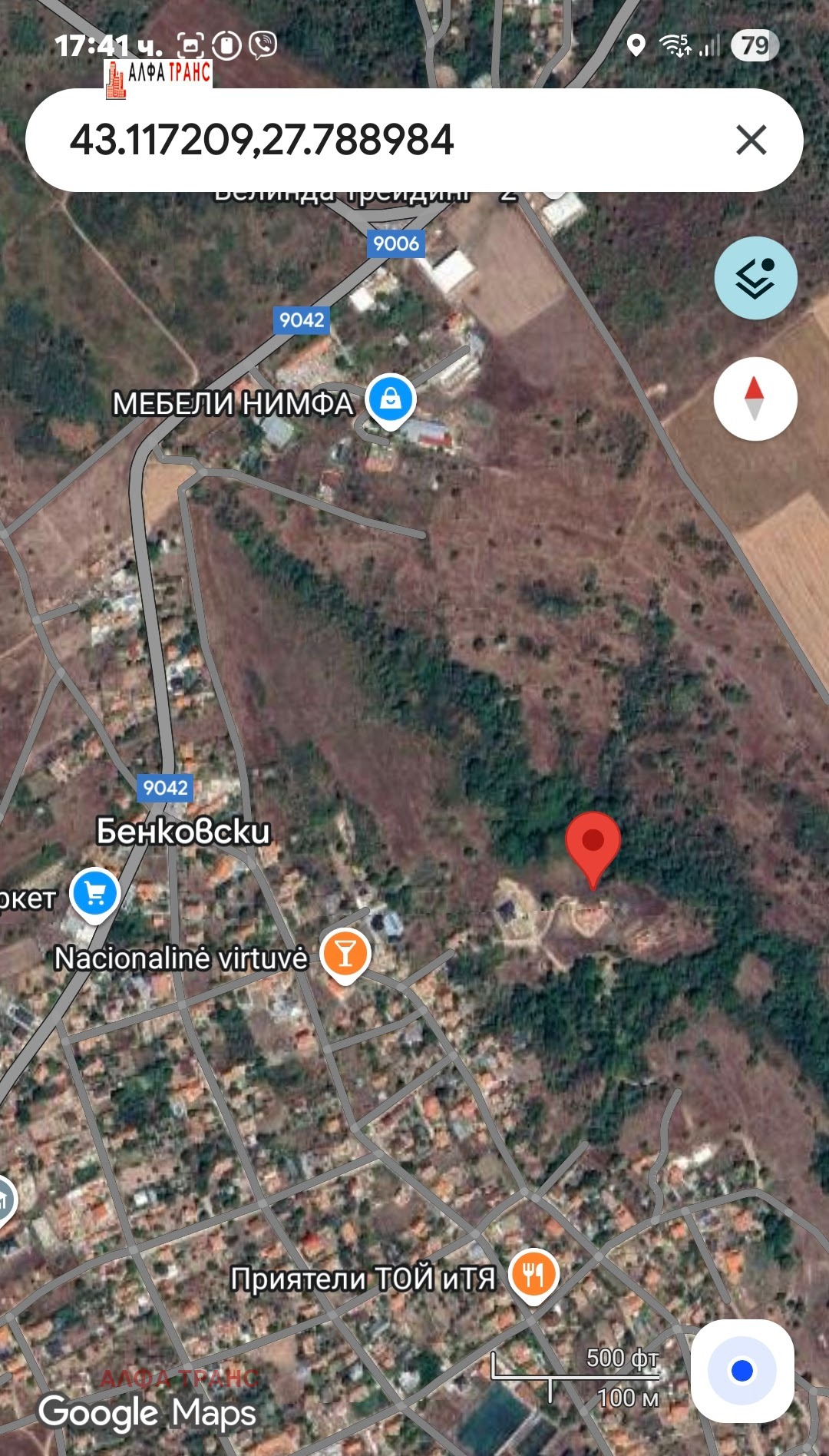Open the Приятели ТОЙ иТЯ restaurant marker
Screen dimensions: 829x1456
click(533, 1276)
